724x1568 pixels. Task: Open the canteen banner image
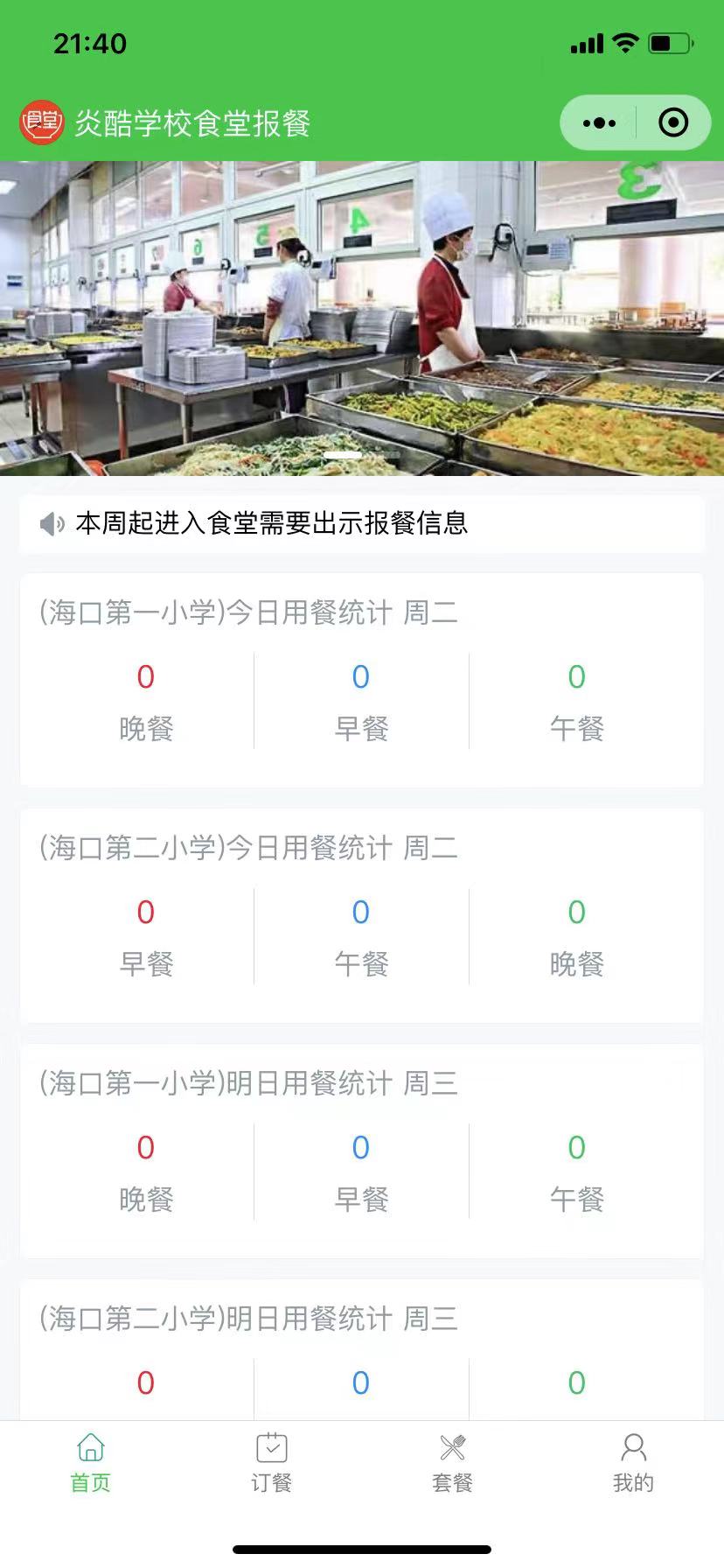tap(362, 318)
